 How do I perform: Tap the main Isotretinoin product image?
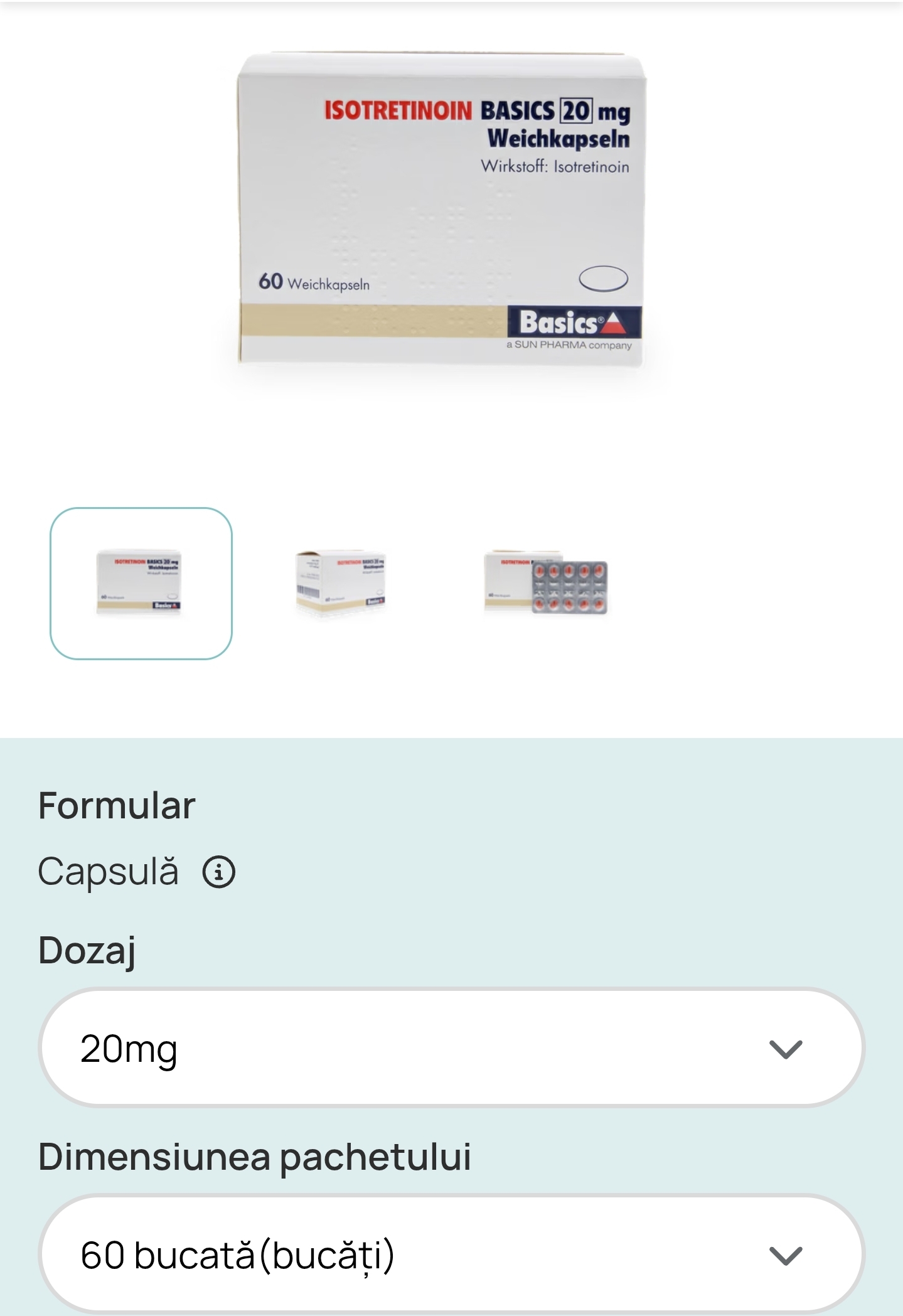[442, 209]
